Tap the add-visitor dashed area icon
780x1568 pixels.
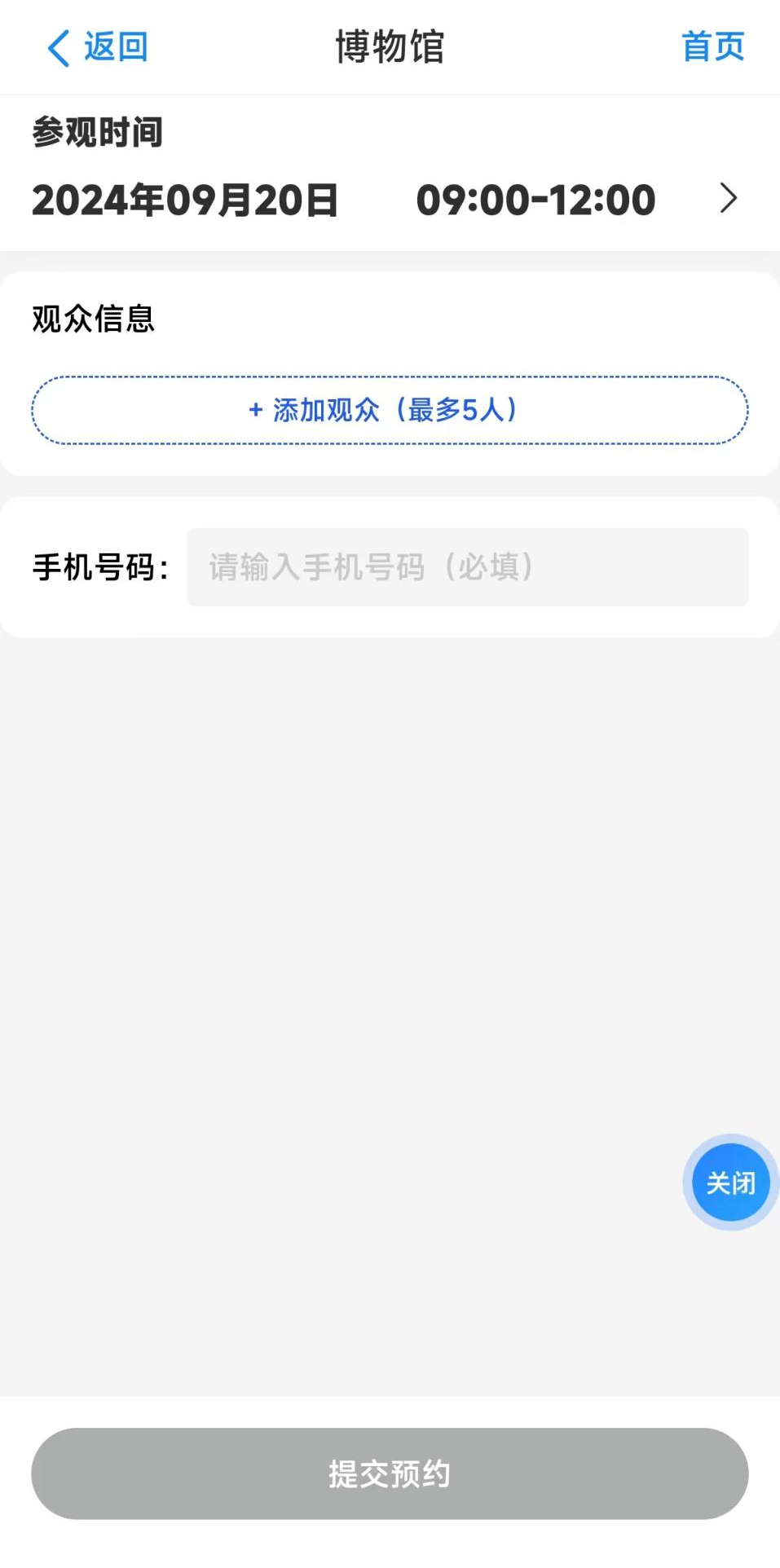coord(253,410)
